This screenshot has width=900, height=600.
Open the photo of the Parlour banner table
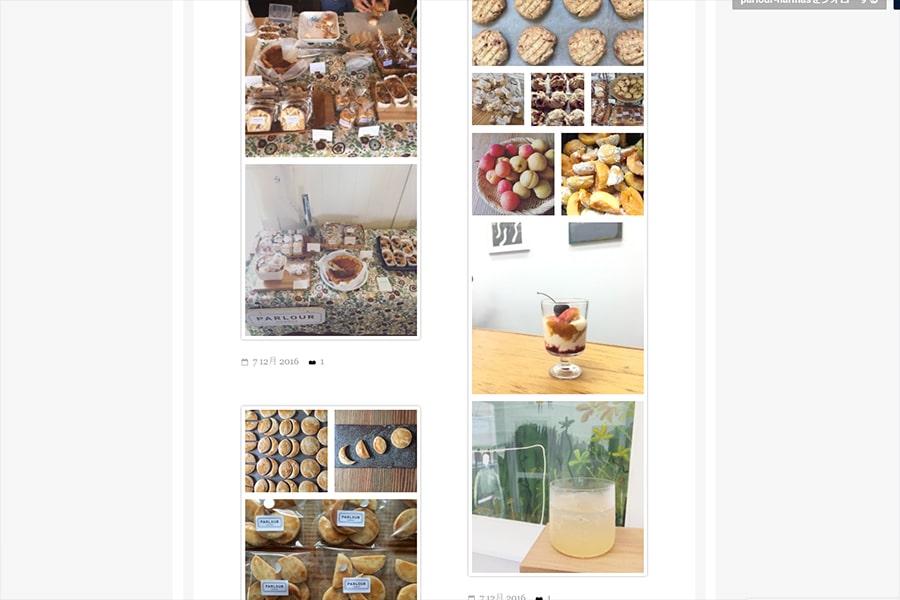coord(331,250)
